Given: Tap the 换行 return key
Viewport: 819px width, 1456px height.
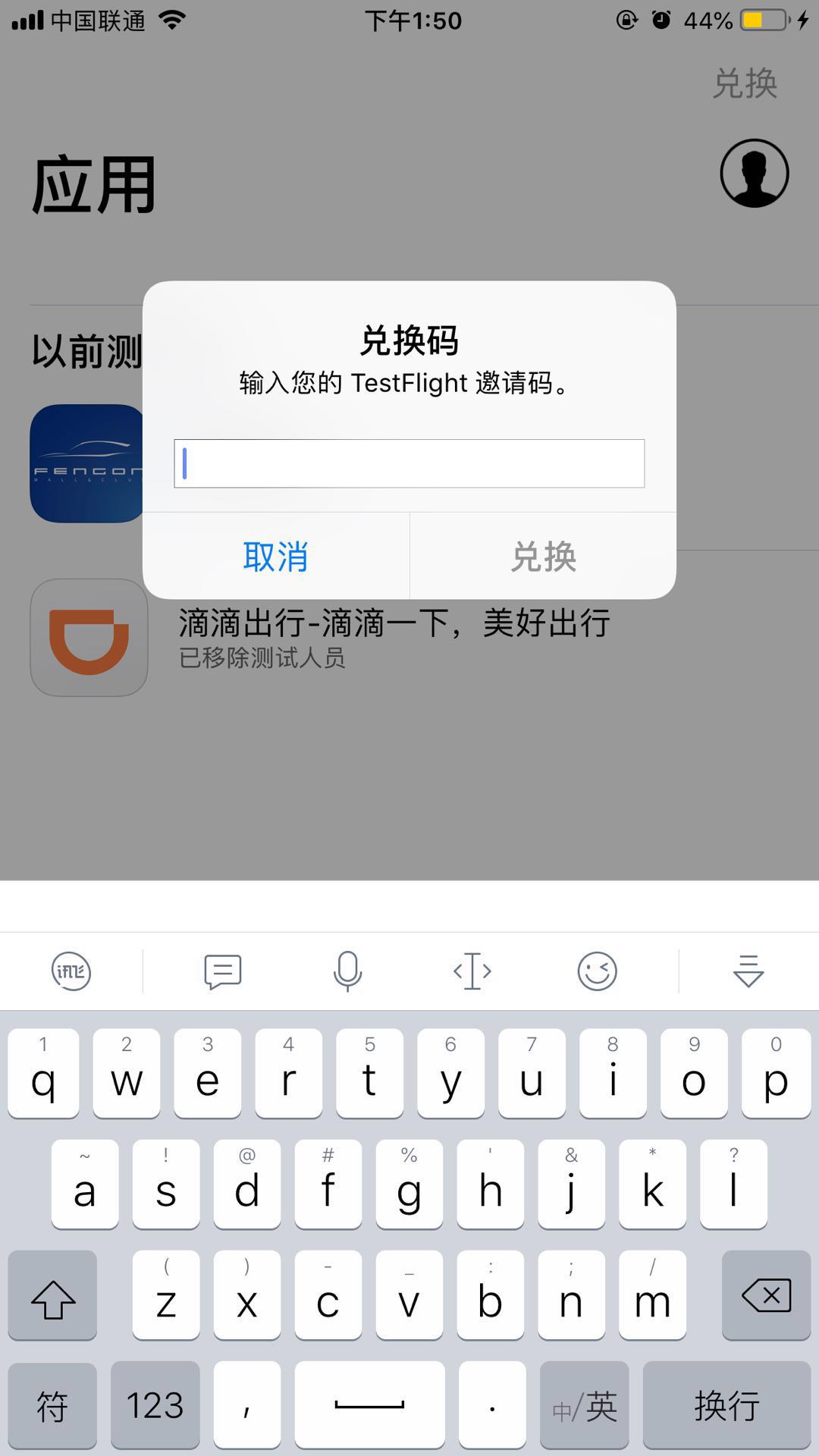Looking at the screenshot, I should 726,1405.
